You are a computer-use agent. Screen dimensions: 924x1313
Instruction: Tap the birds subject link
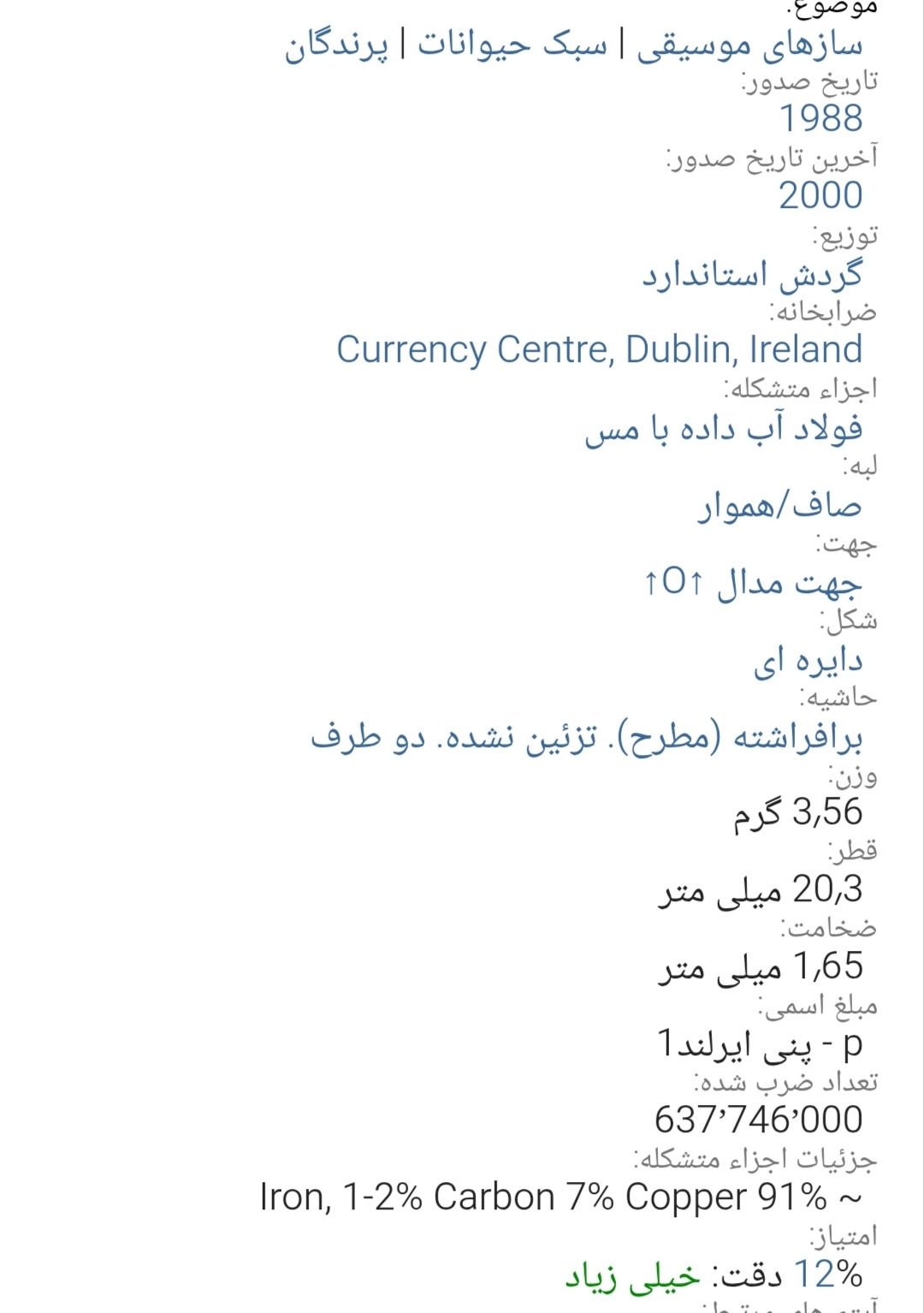tap(336, 45)
